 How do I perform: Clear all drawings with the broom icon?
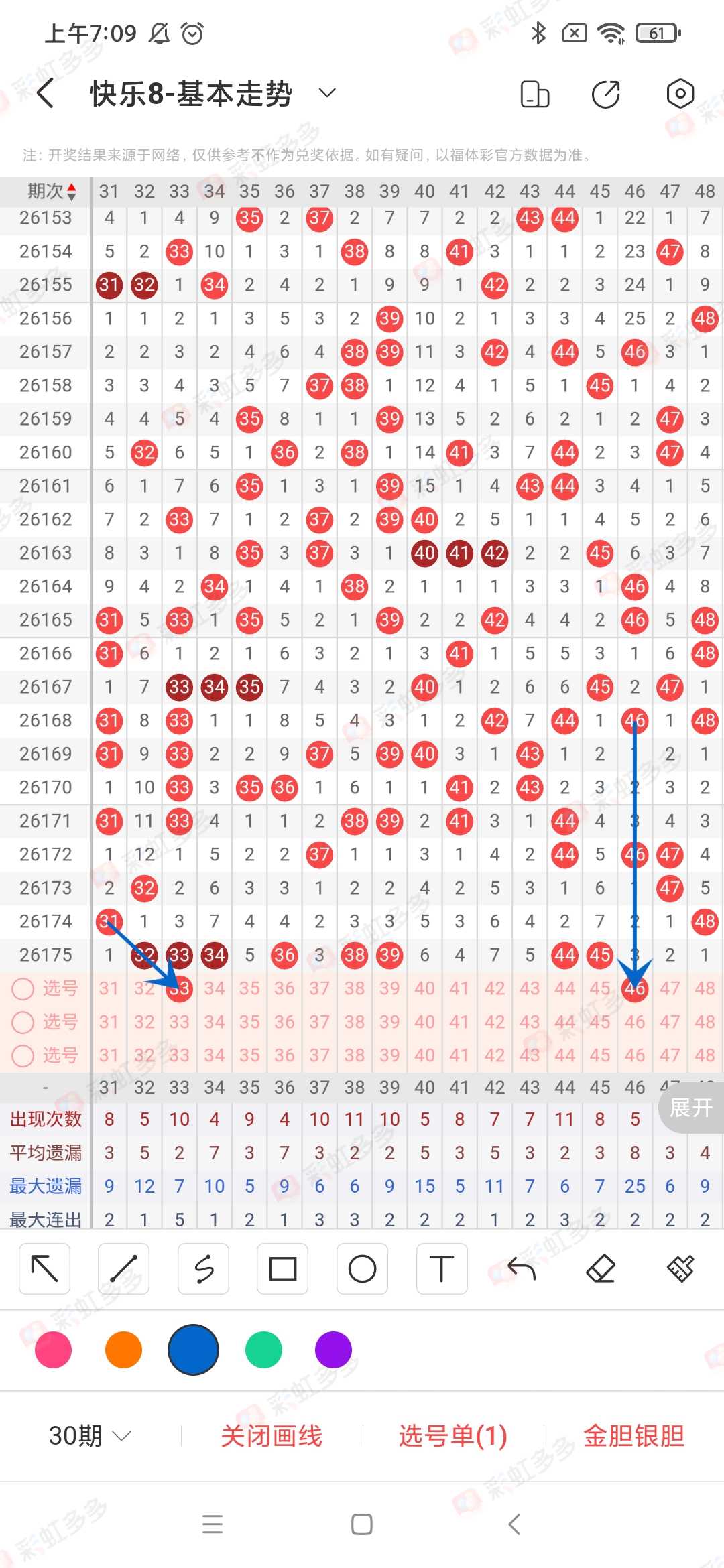tap(680, 1268)
